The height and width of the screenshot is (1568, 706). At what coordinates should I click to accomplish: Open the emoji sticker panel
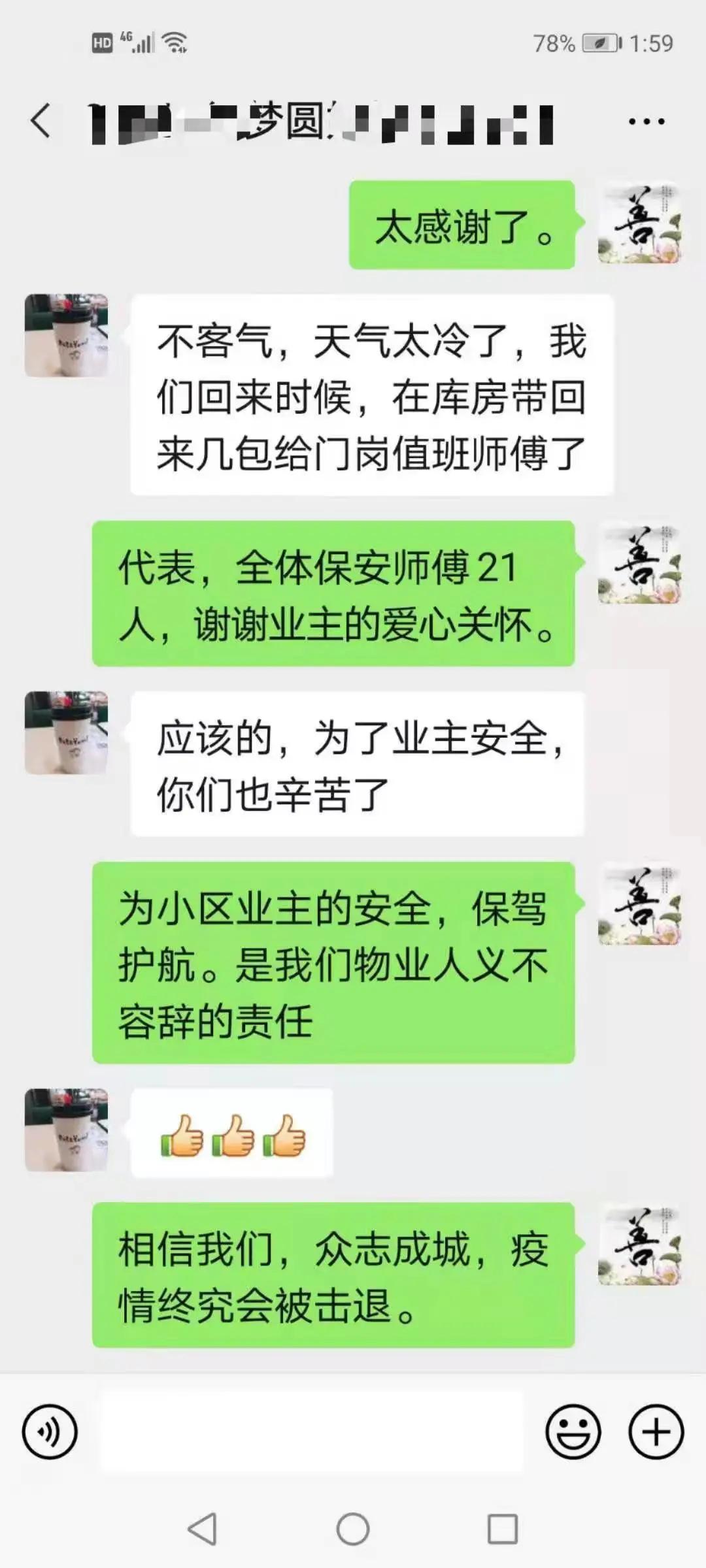573,1431
